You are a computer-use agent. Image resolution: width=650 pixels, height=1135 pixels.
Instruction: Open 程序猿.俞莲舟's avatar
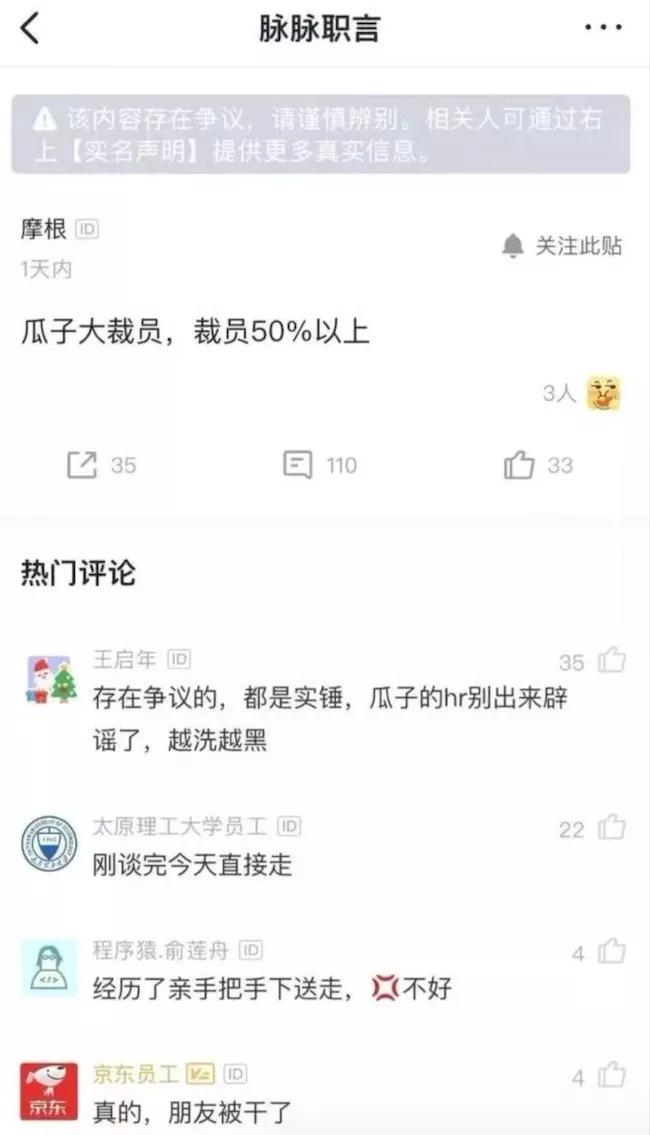click(x=48, y=967)
